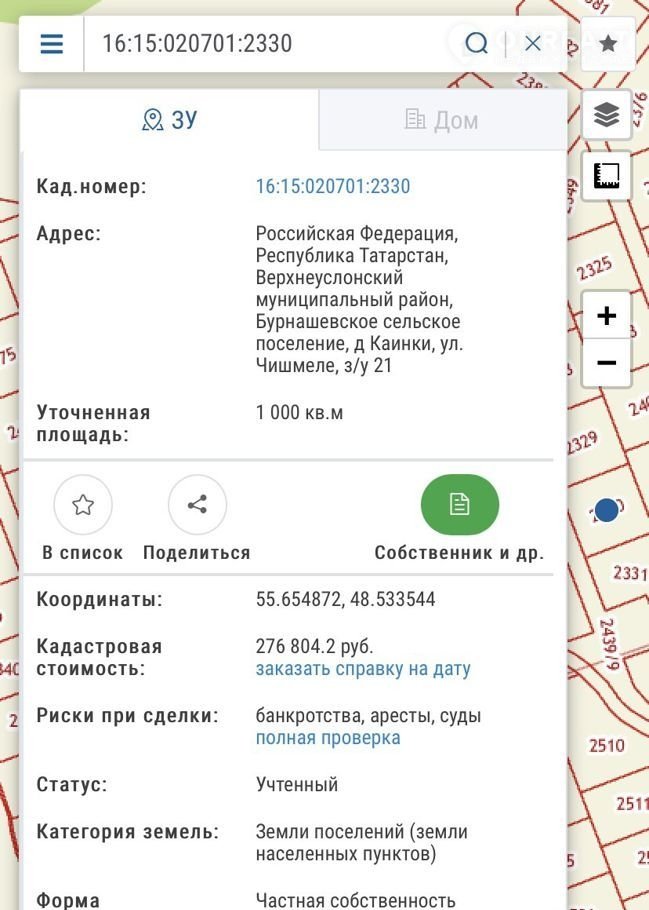Clear the search query

[x=533, y=43]
